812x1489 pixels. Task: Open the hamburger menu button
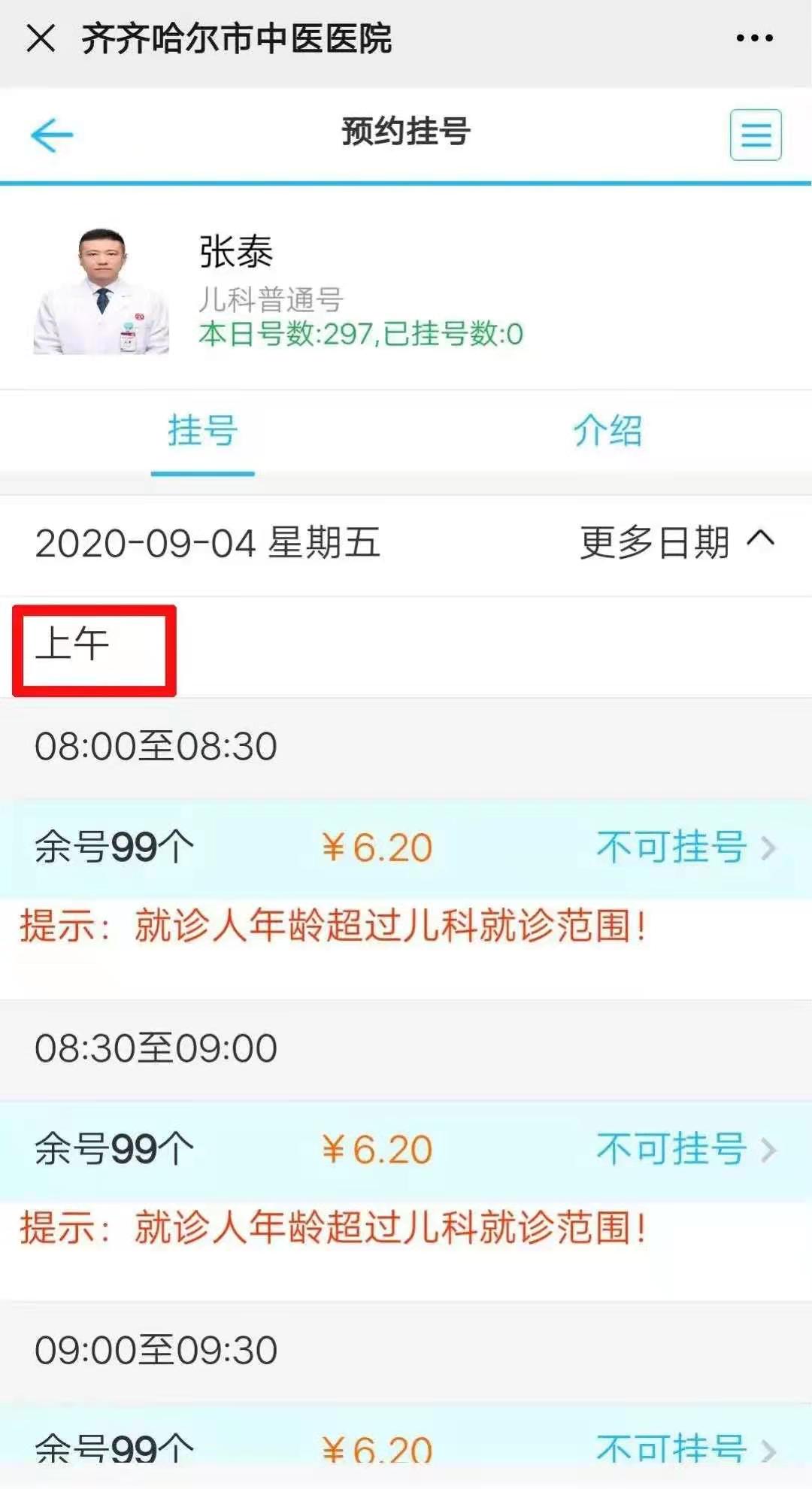756,135
